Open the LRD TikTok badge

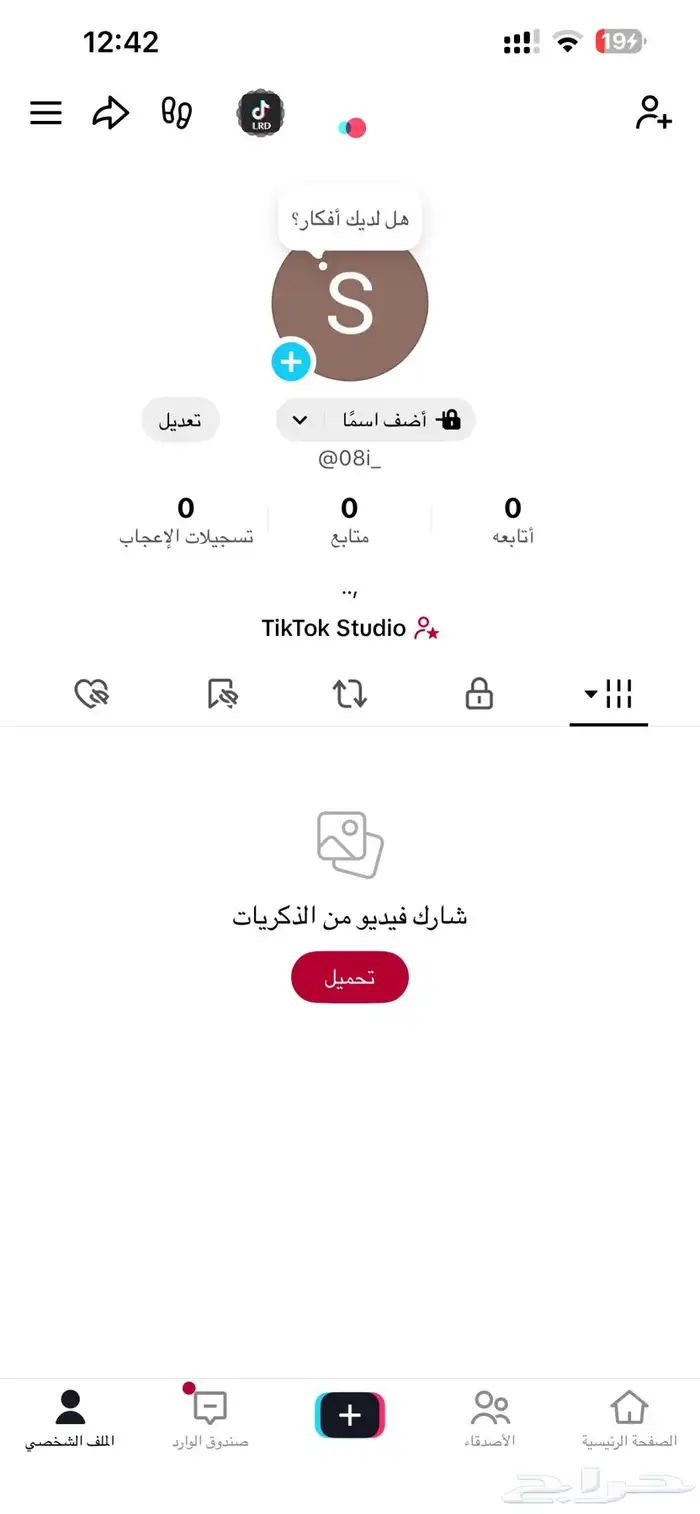click(260, 114)
